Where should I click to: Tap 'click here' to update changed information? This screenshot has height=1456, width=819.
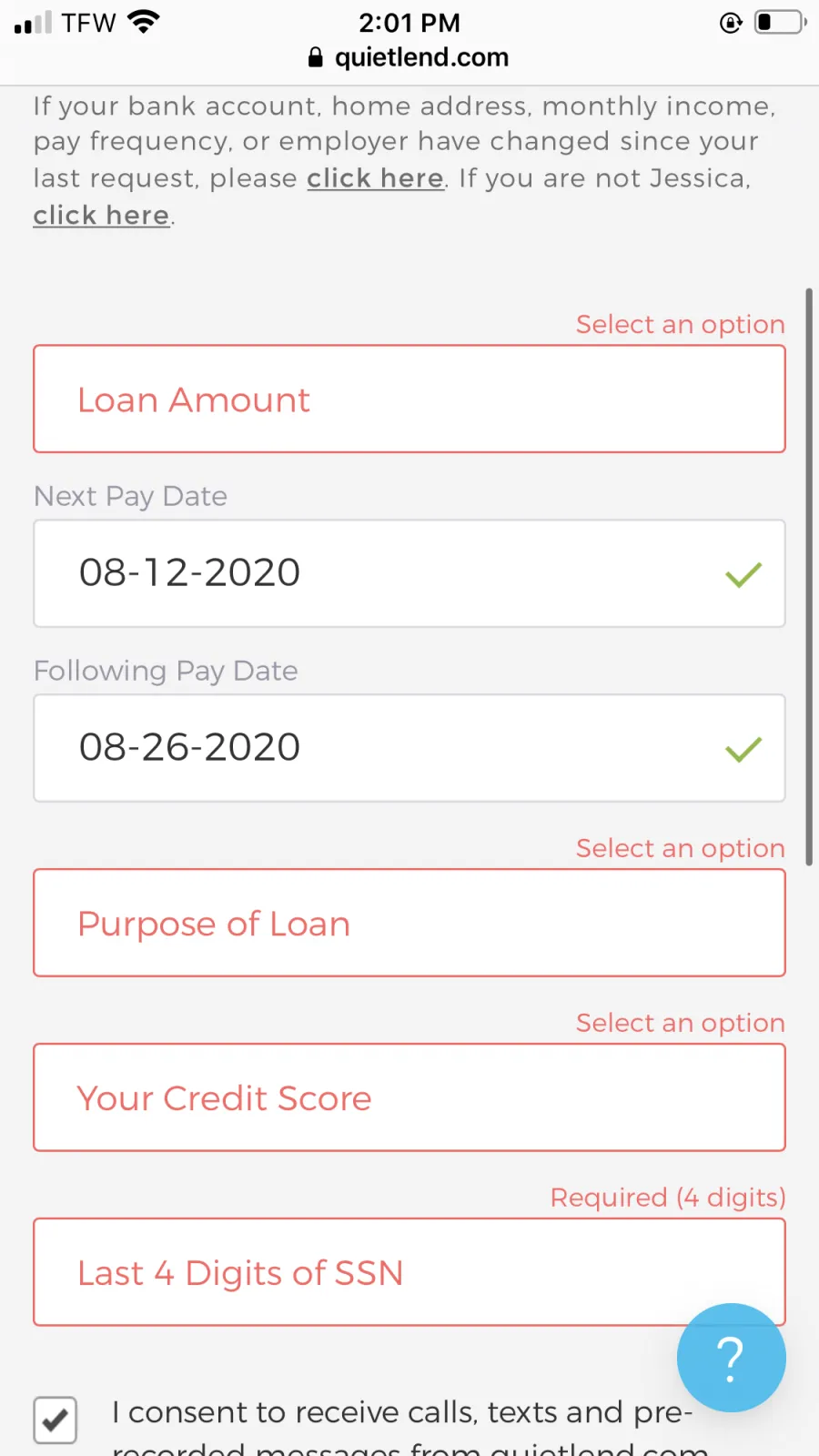(x=375, y=178)
